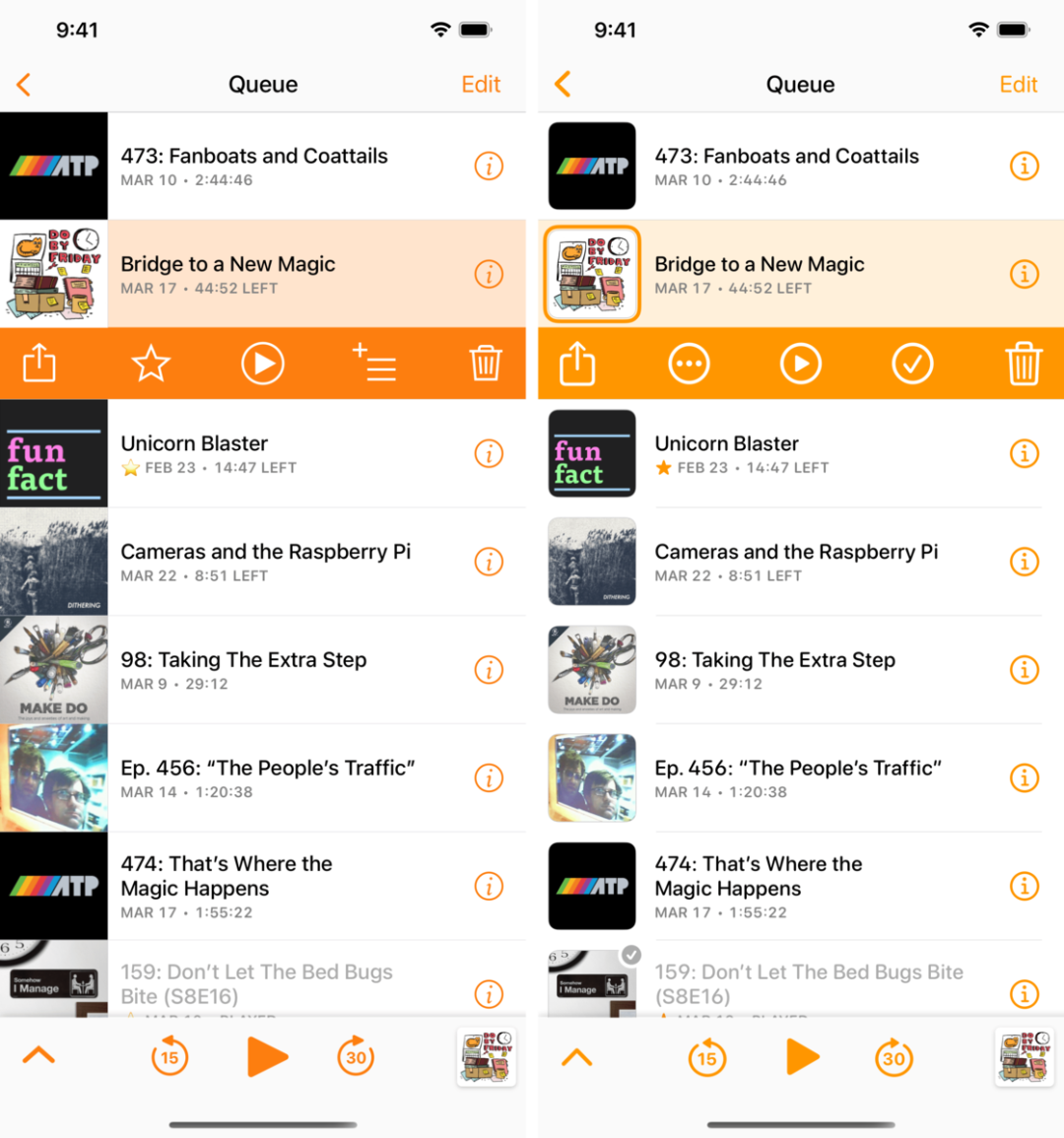This screenshot has width=1064, height=1138.
Task: Share the episode from the left screen's orange bar
Action: tap(39, 363)
